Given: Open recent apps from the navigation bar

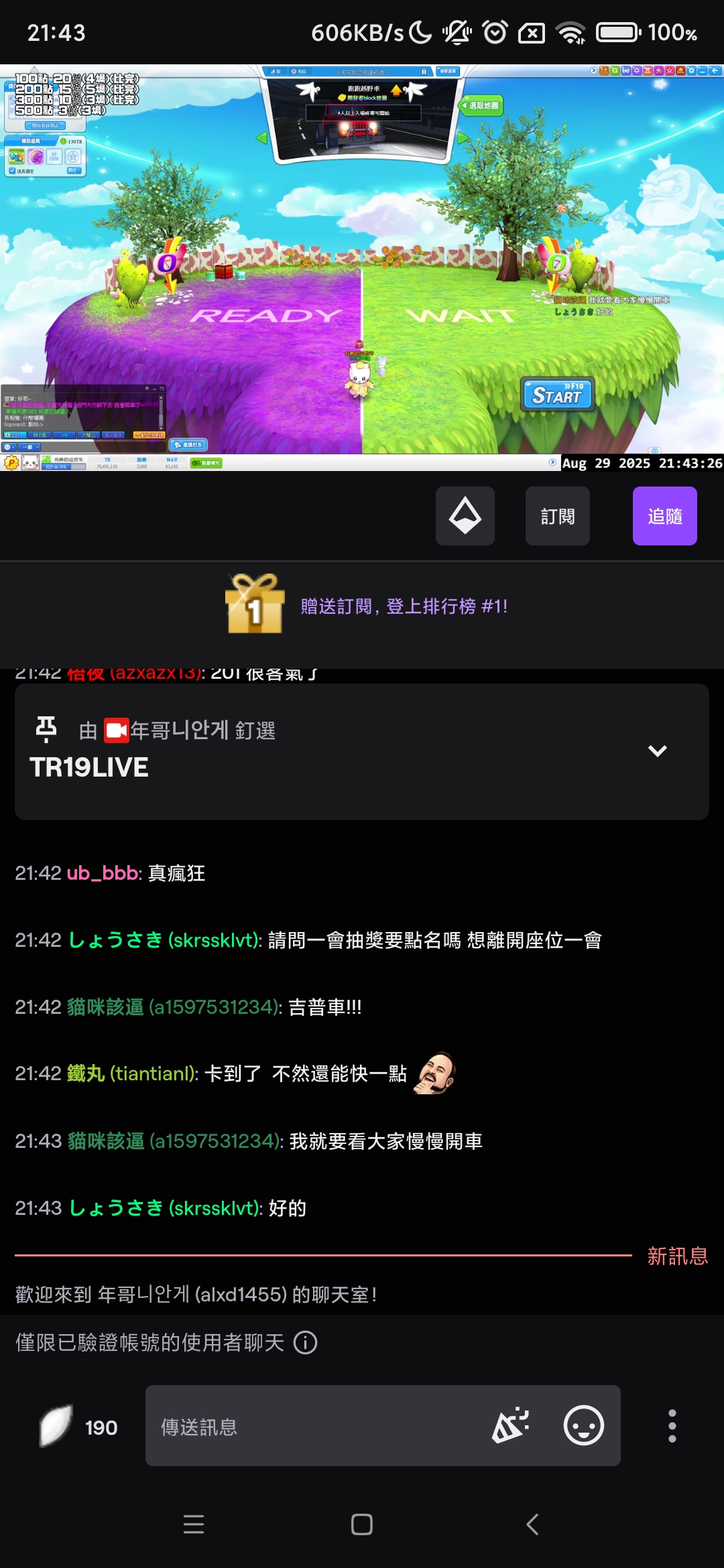Looking at the screenshot, I should point(194,1524).
